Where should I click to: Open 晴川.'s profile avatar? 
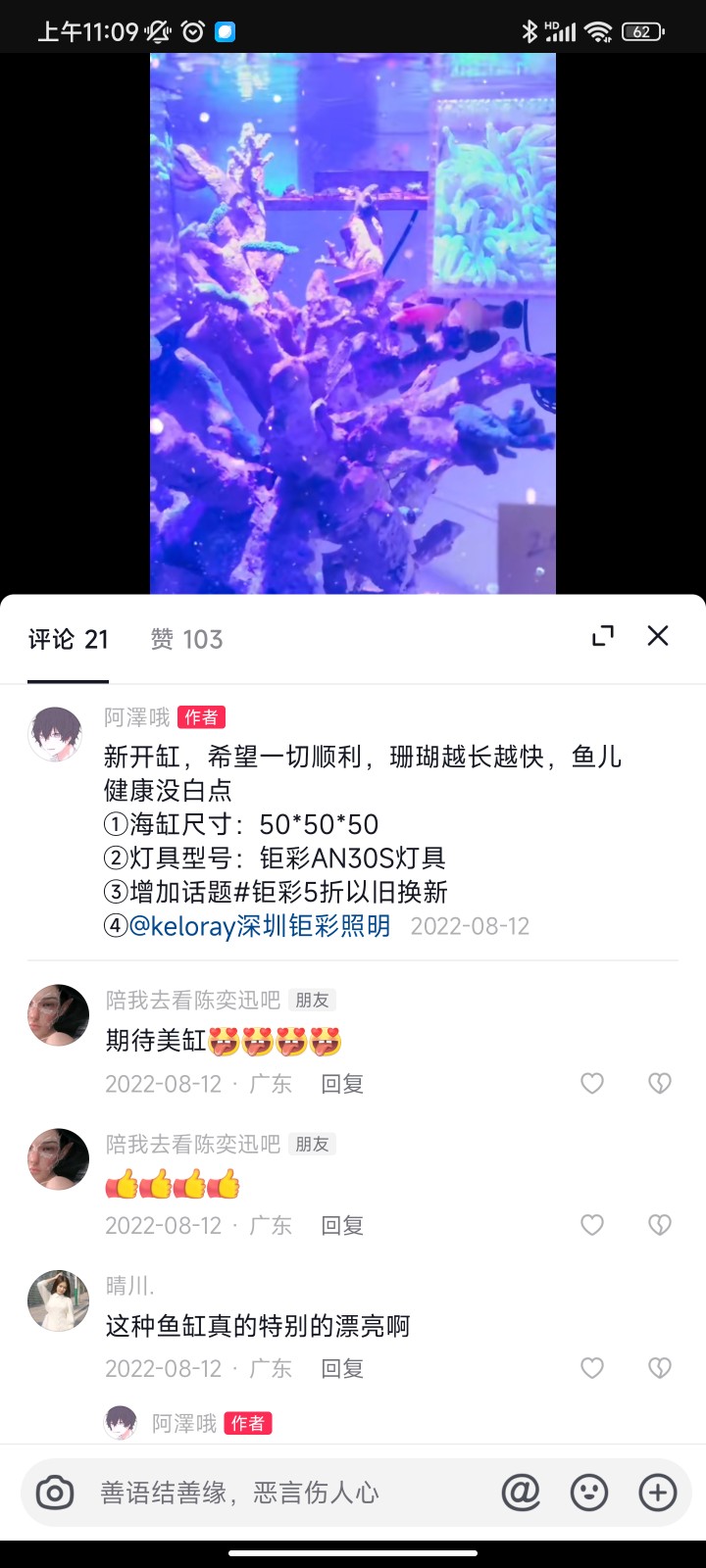[x=58, y=1301]
